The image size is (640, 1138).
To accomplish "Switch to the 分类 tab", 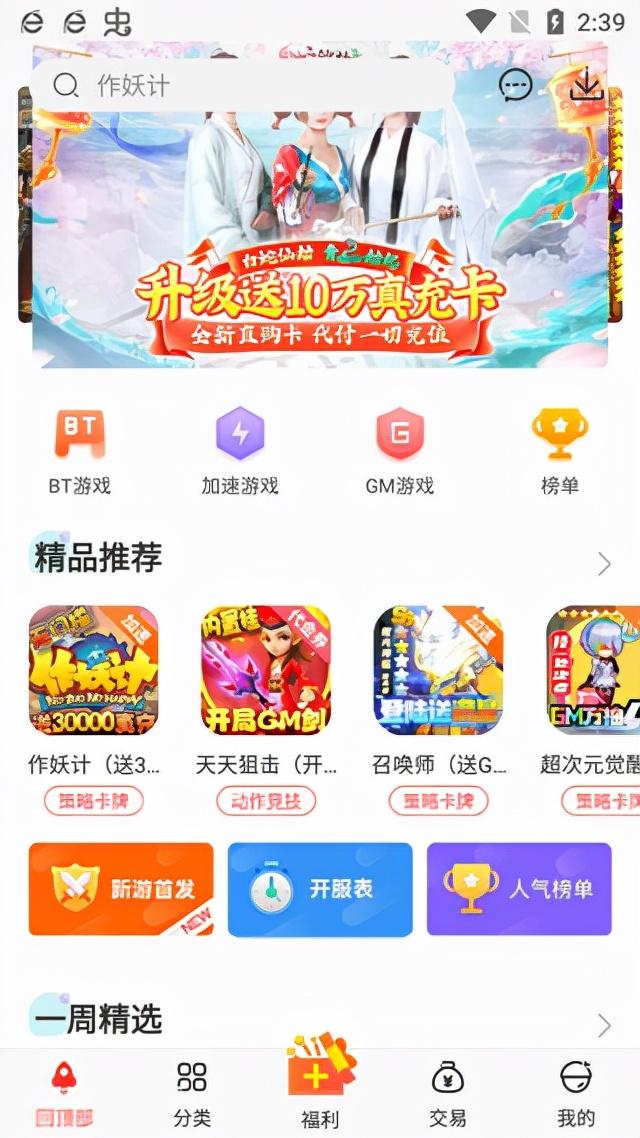I will click(x=192, y=1094).
